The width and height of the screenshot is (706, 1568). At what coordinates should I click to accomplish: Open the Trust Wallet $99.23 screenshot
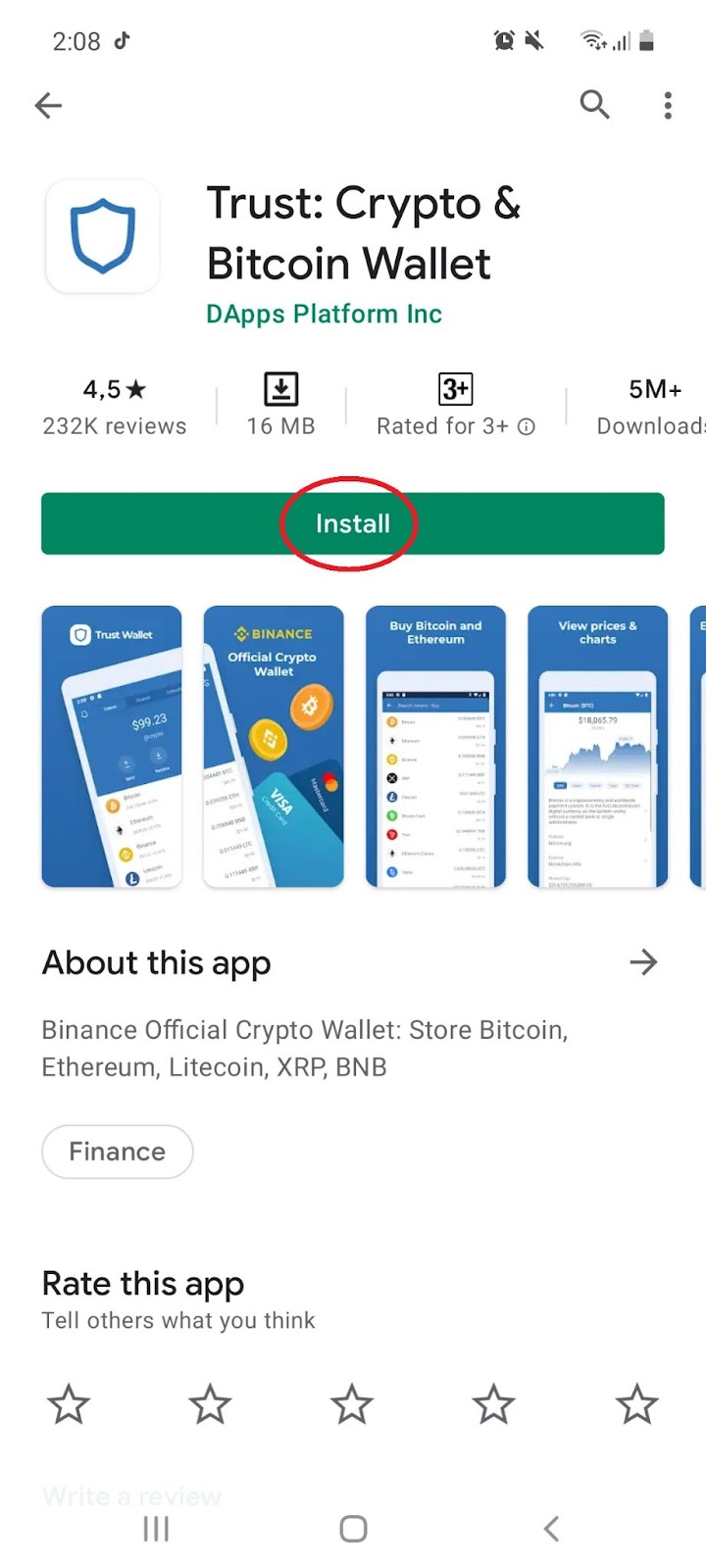pos(112,747)
